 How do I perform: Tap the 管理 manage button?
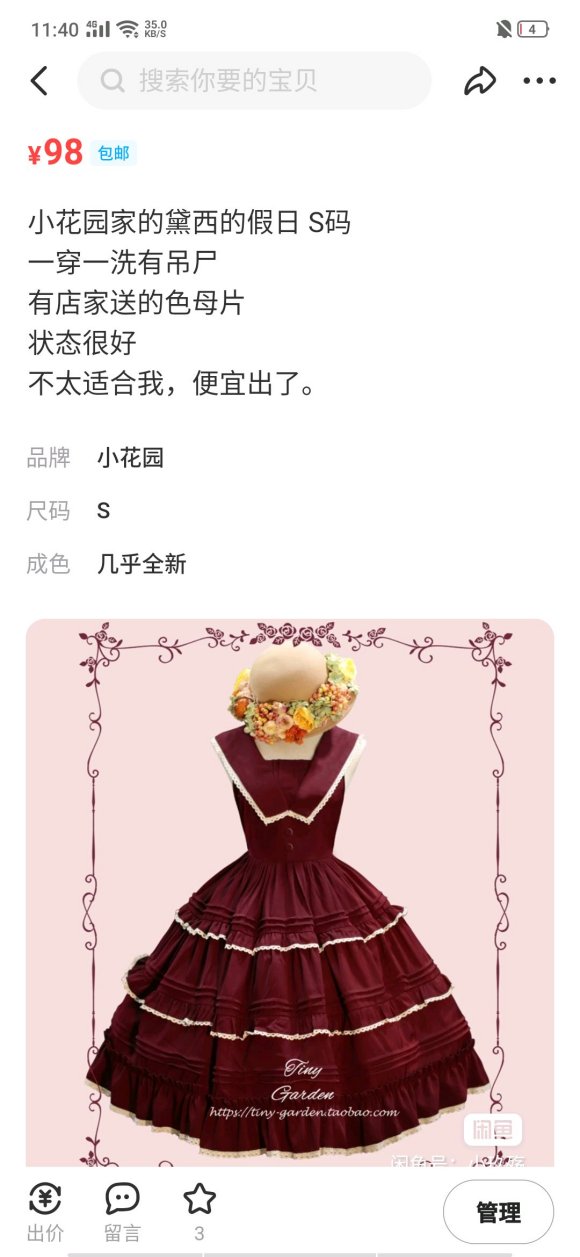pyautogui.click(x=498, y=1212)
